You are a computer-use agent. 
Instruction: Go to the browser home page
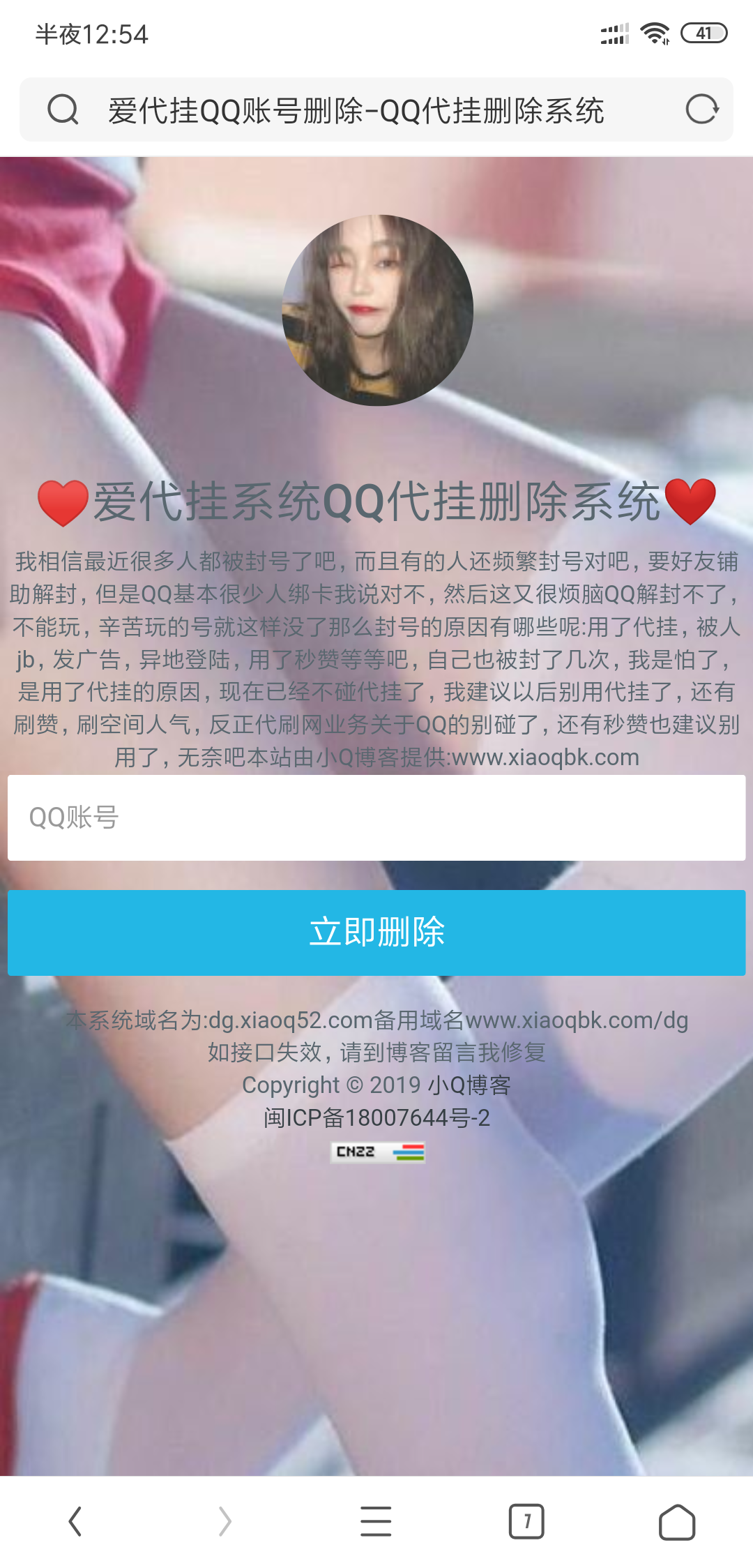pos(676,1521)
